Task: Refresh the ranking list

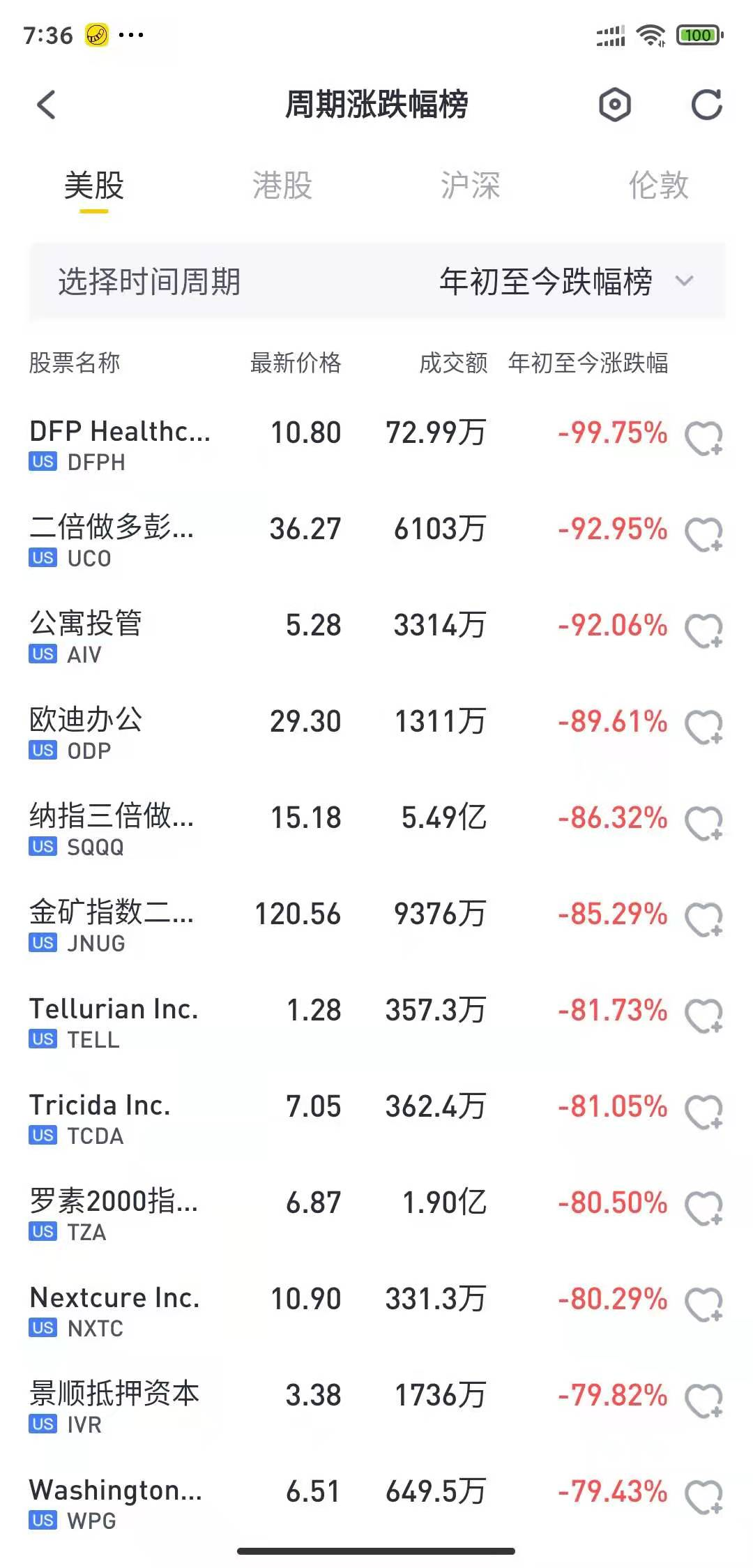Action: click(x=706, y=105)
